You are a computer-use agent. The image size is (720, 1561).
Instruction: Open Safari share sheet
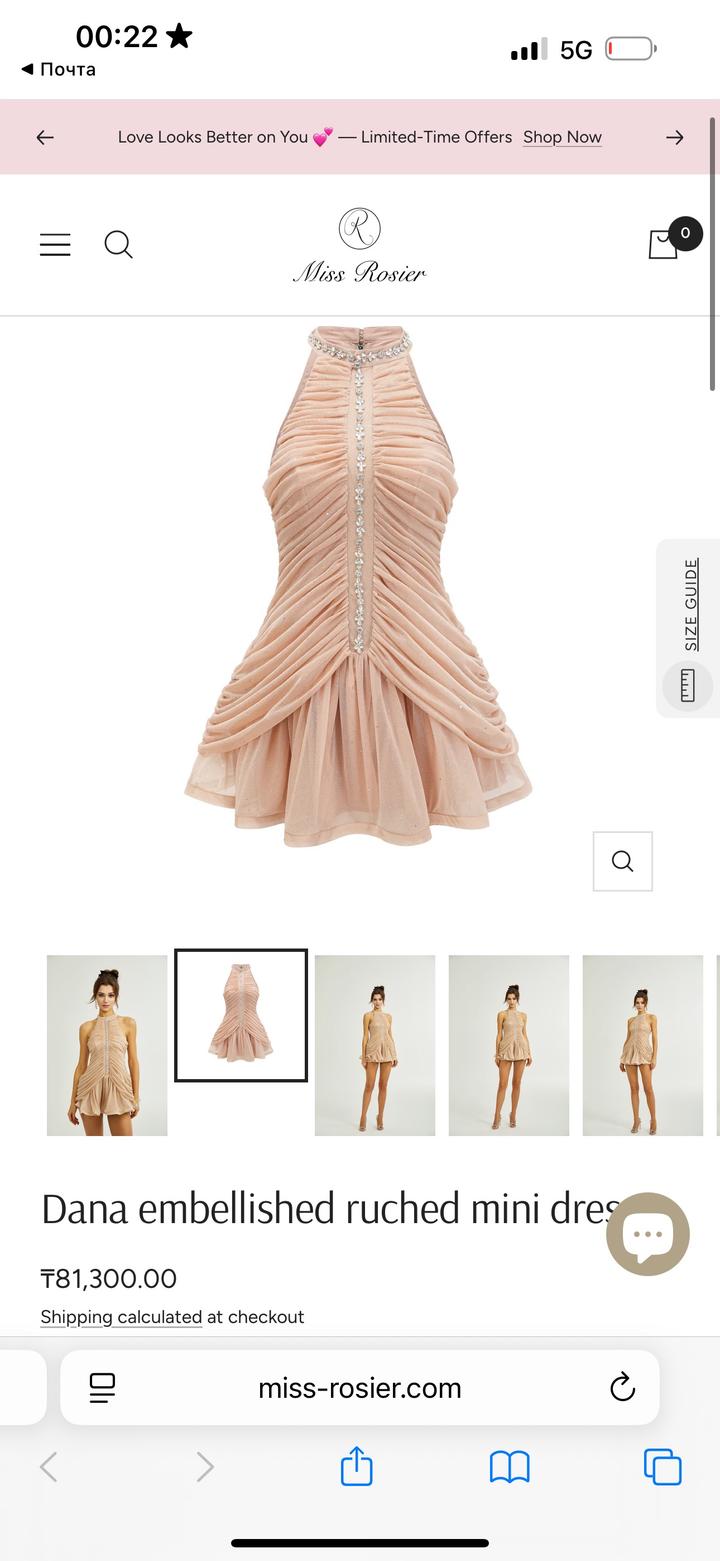coord(357,1467)
